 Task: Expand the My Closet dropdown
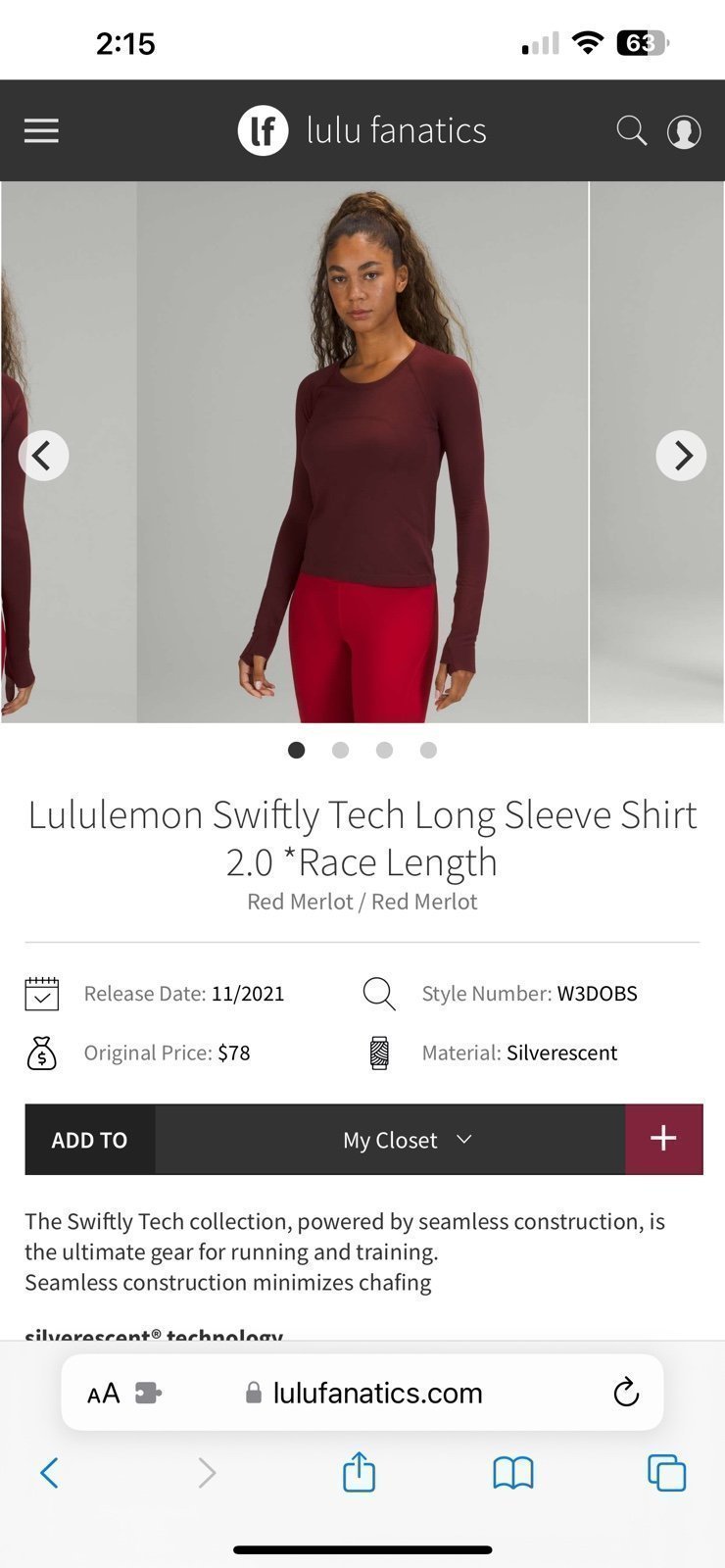(x=390, y=1140)
